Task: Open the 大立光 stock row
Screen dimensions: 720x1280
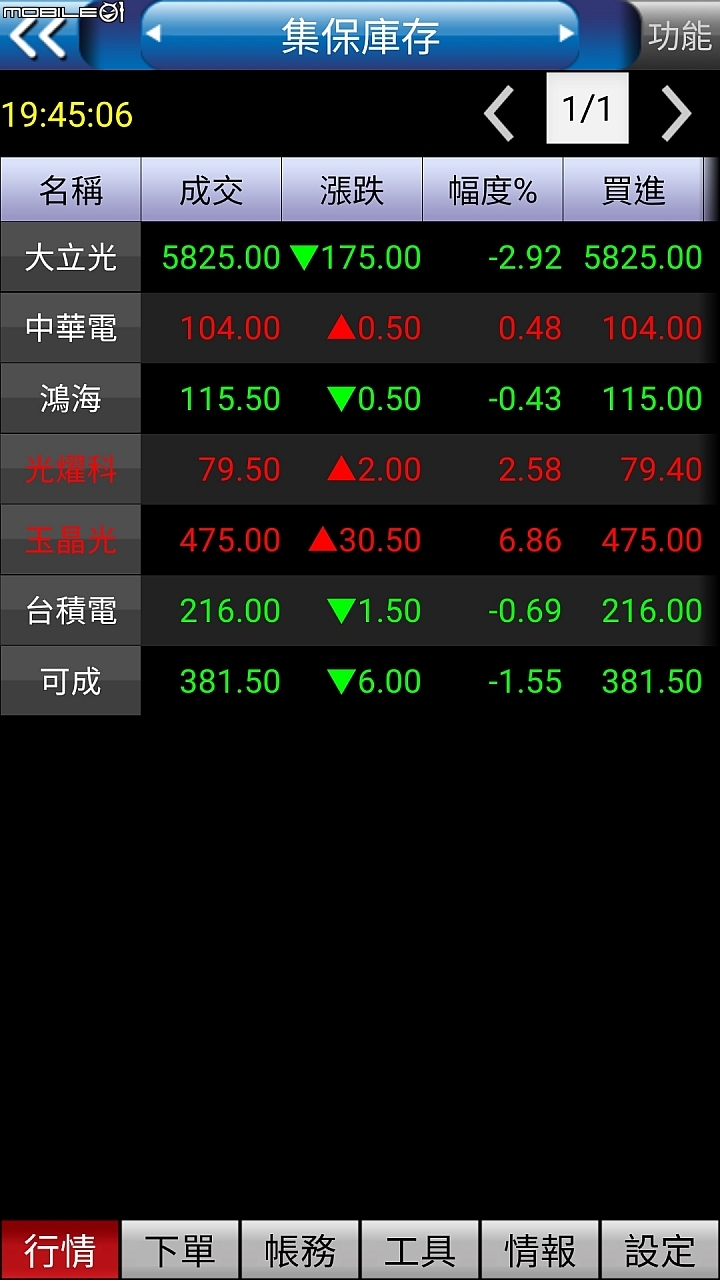Action: pos(71,258)
